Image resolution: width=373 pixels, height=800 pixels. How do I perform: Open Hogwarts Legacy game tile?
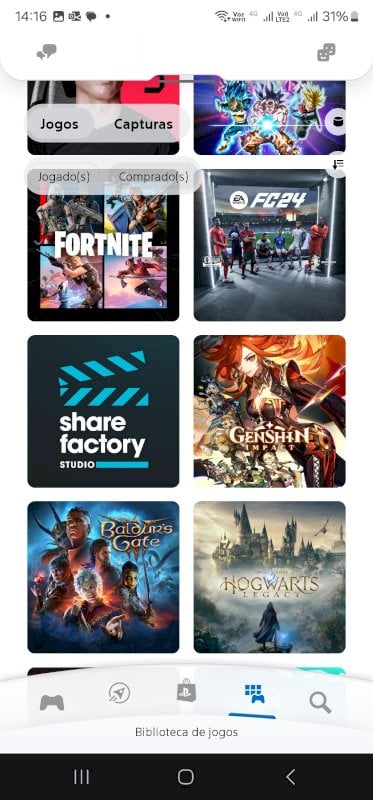[x=269, y=577]
